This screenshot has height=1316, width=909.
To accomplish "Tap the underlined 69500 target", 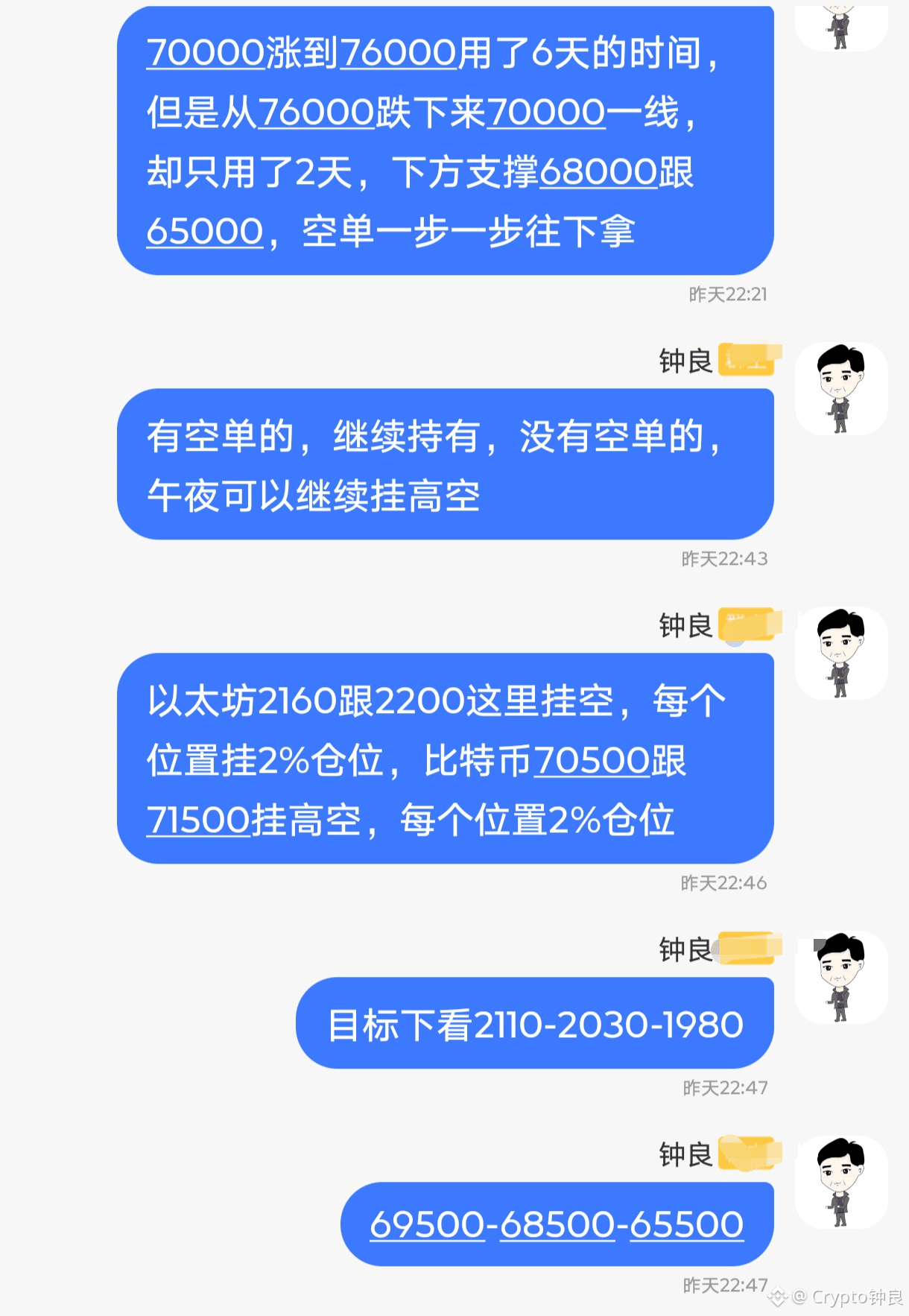I will (427, 1224).
